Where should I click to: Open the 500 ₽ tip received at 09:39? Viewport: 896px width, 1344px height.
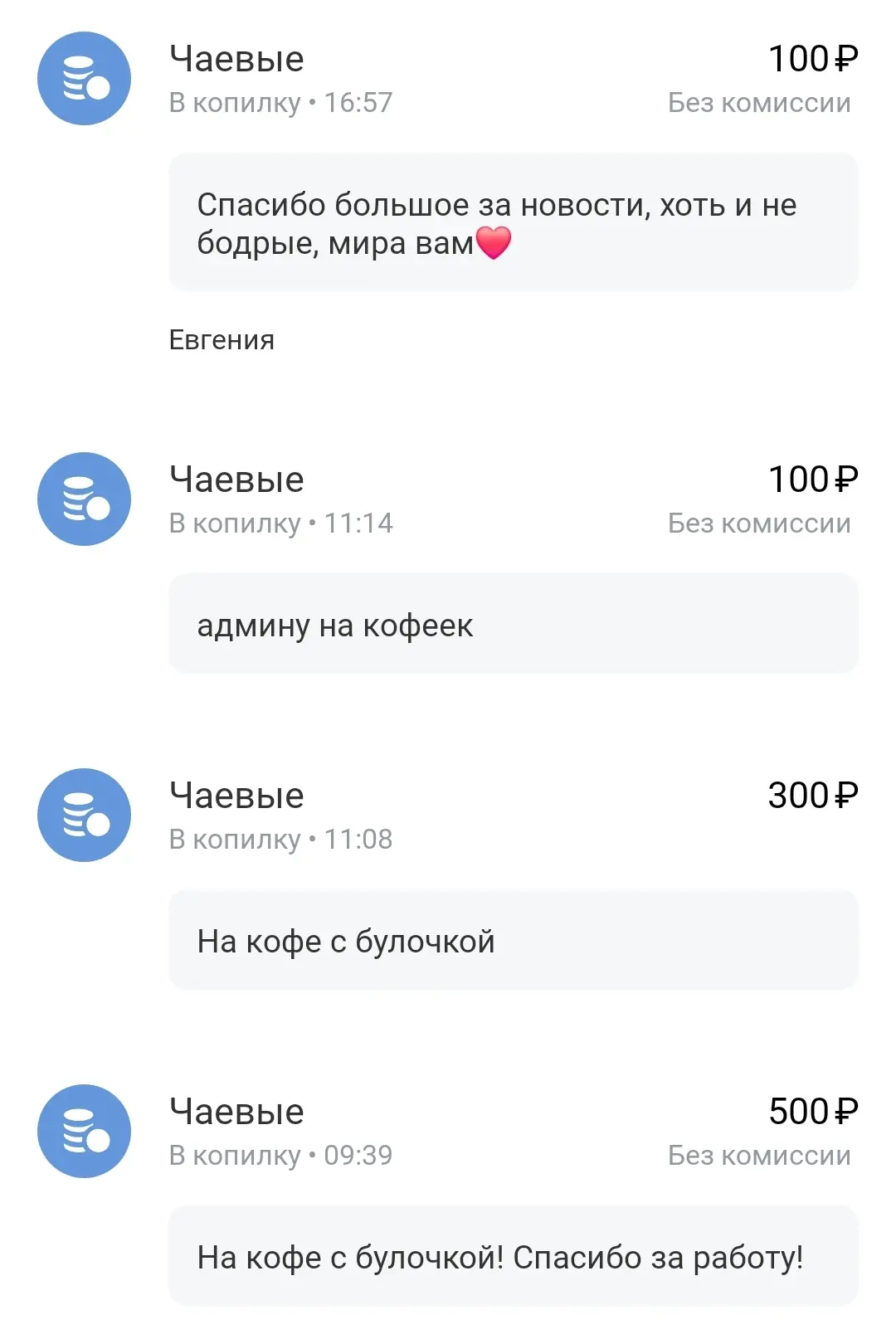(x=448, y=1132)
